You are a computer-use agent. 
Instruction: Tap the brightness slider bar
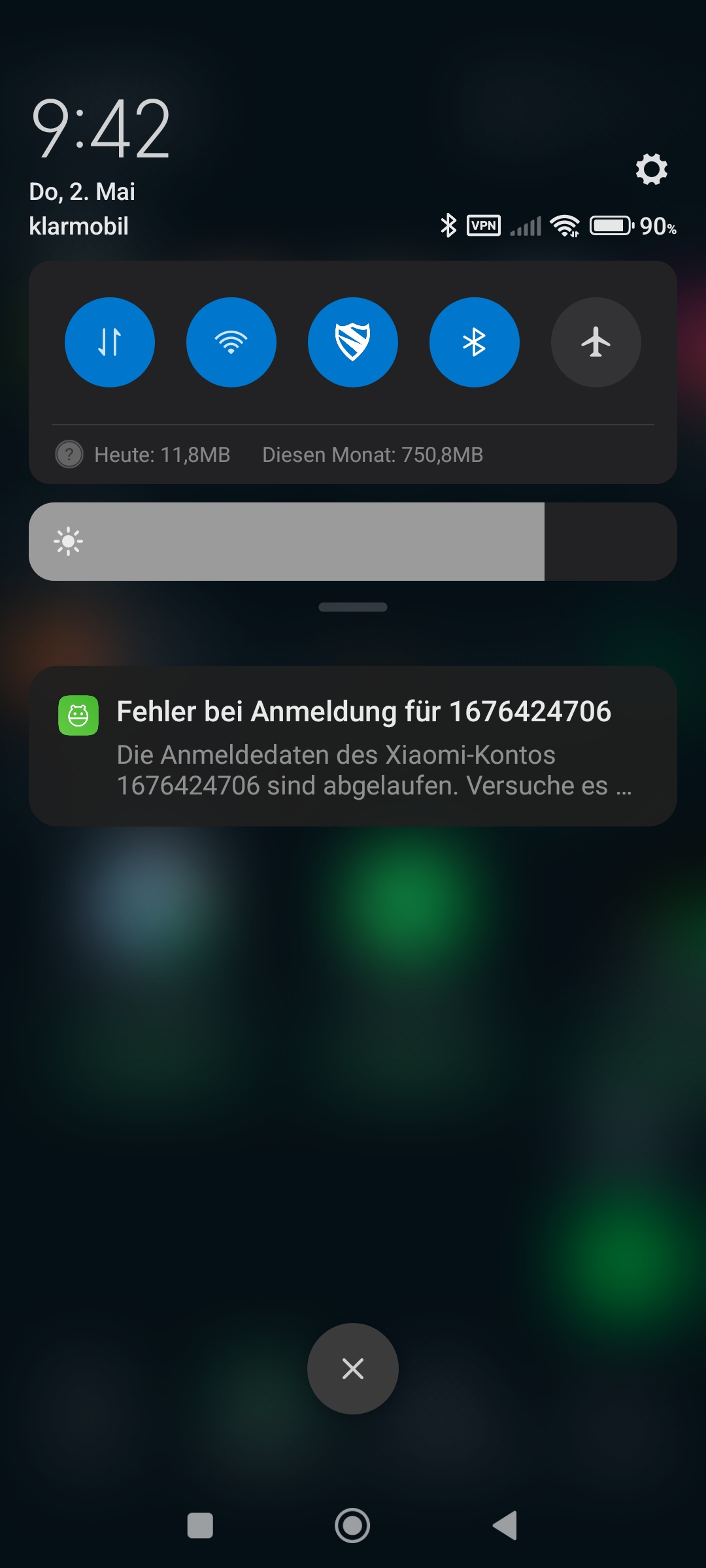click(353, 542)
